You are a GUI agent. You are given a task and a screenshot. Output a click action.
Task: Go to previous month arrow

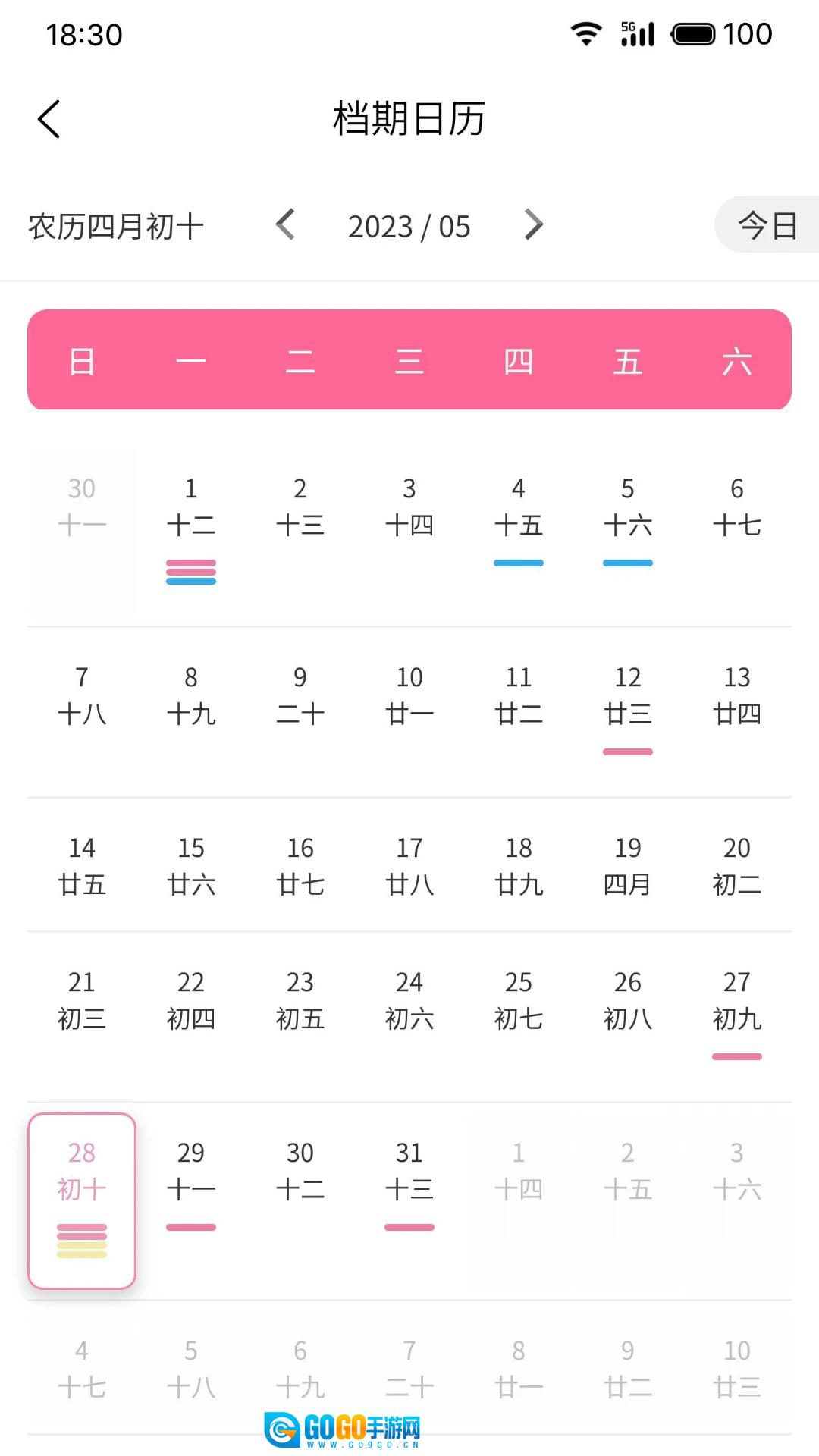coord(285,225)
